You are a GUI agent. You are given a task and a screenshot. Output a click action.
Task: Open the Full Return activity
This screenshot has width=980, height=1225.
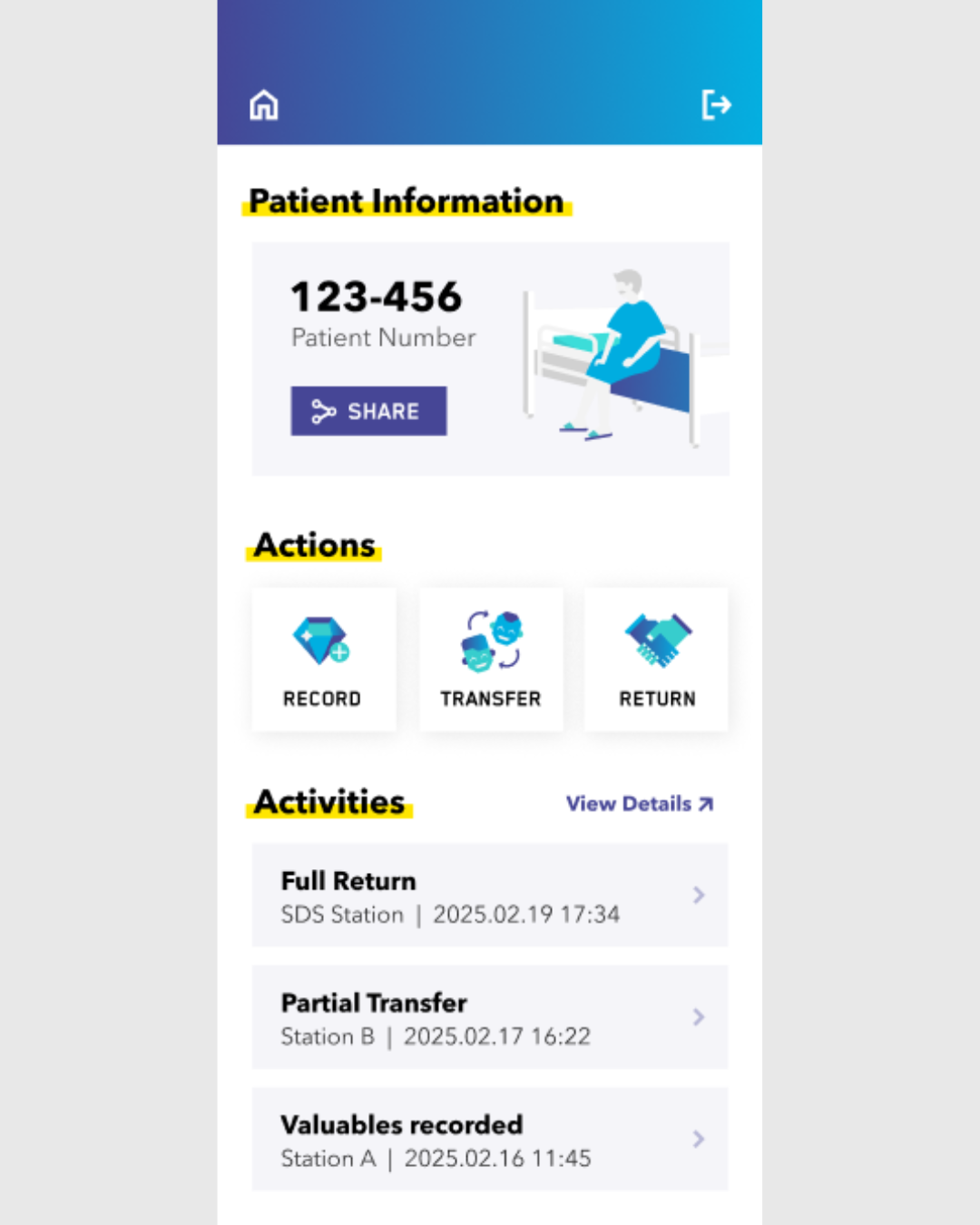pos(490,896)
